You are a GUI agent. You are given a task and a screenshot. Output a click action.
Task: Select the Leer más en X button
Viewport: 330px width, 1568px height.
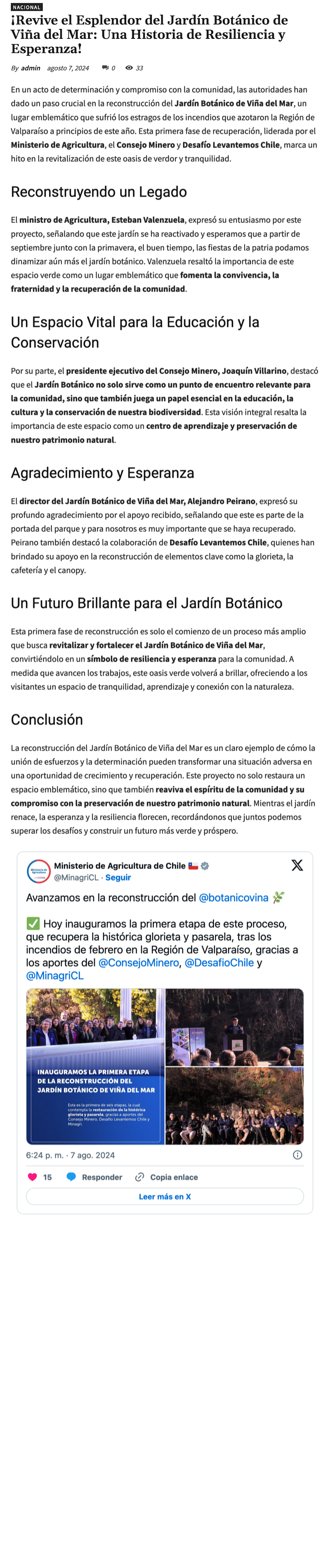coord(165,1197)
